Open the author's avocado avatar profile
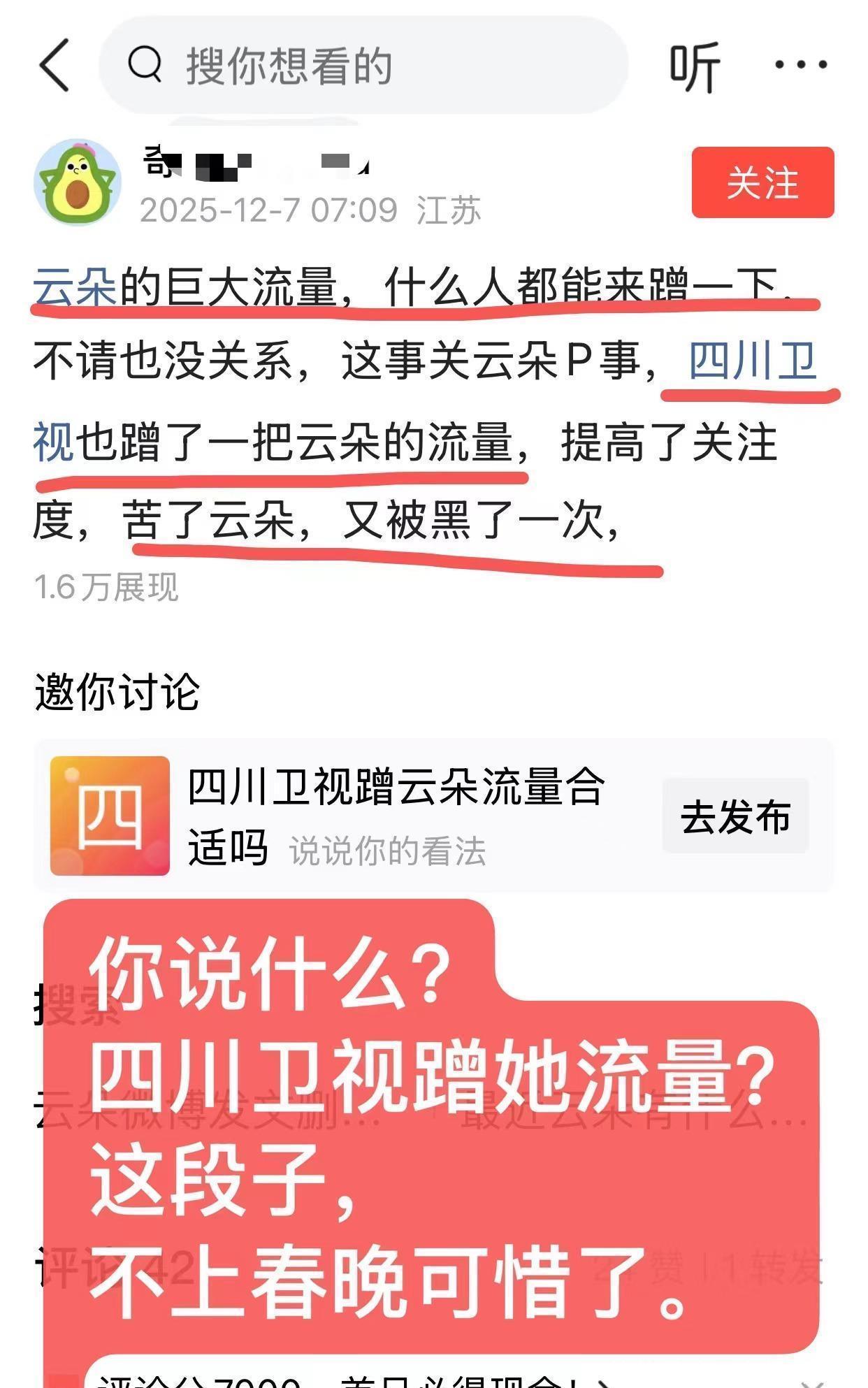The width and height of the screenshot is (868, 1388). click(78, 182)
